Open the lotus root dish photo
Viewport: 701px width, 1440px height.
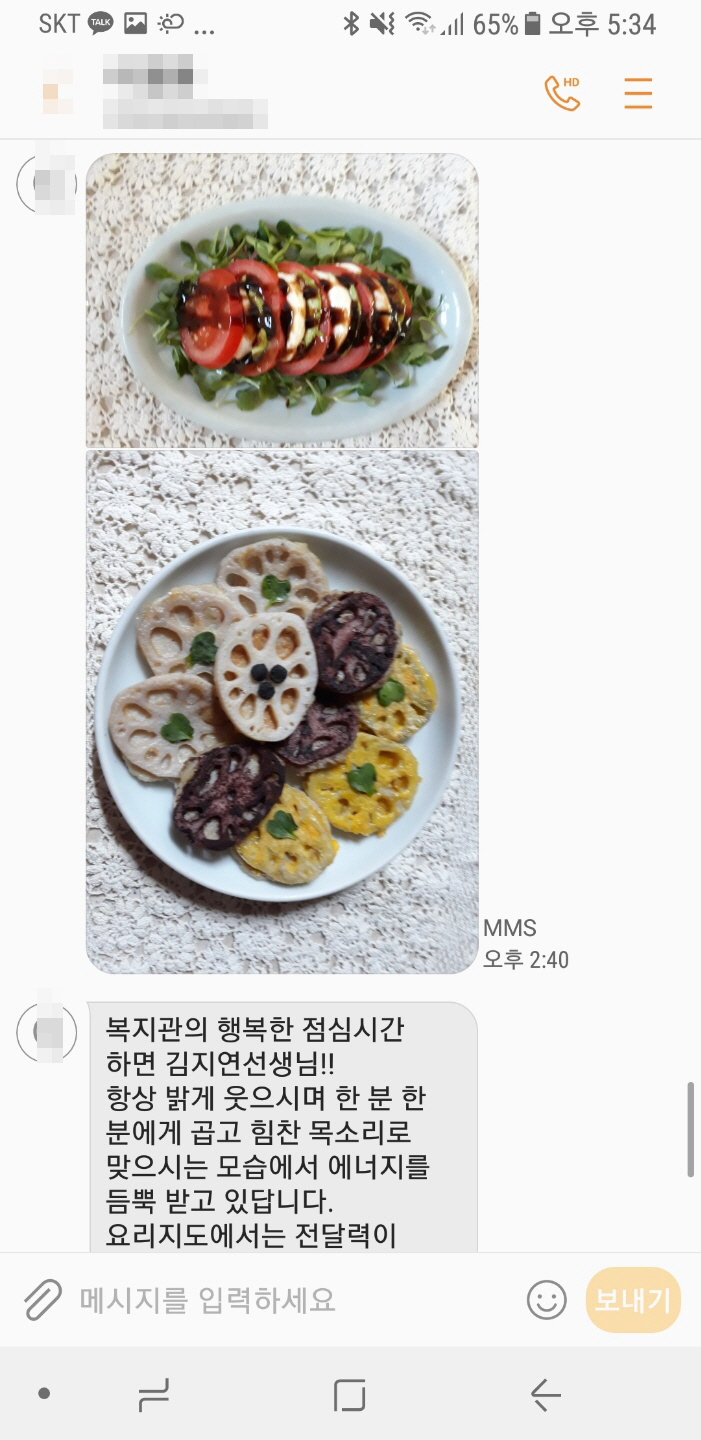coord(282,711)
